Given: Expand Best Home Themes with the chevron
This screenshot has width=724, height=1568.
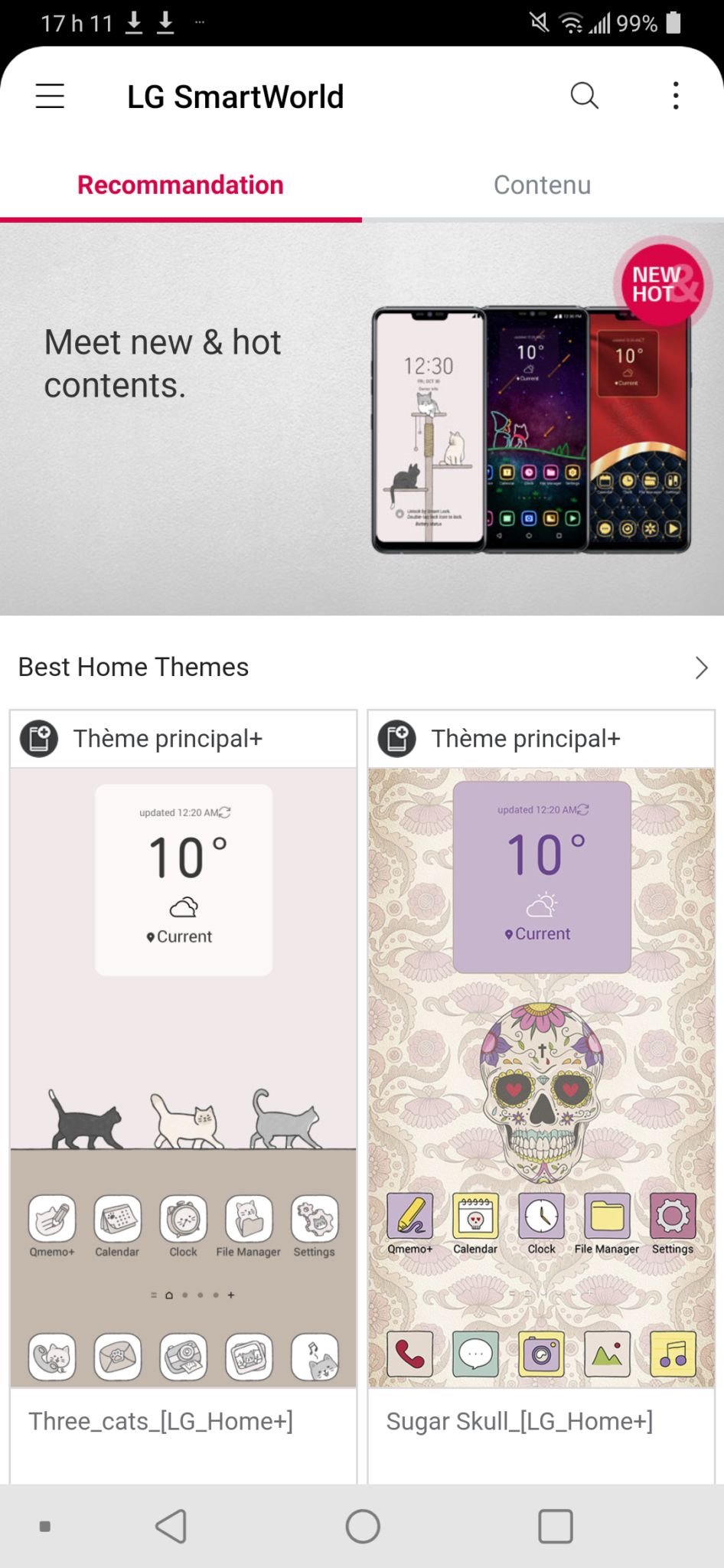Looking at the screenshot, I should [700, 668].
